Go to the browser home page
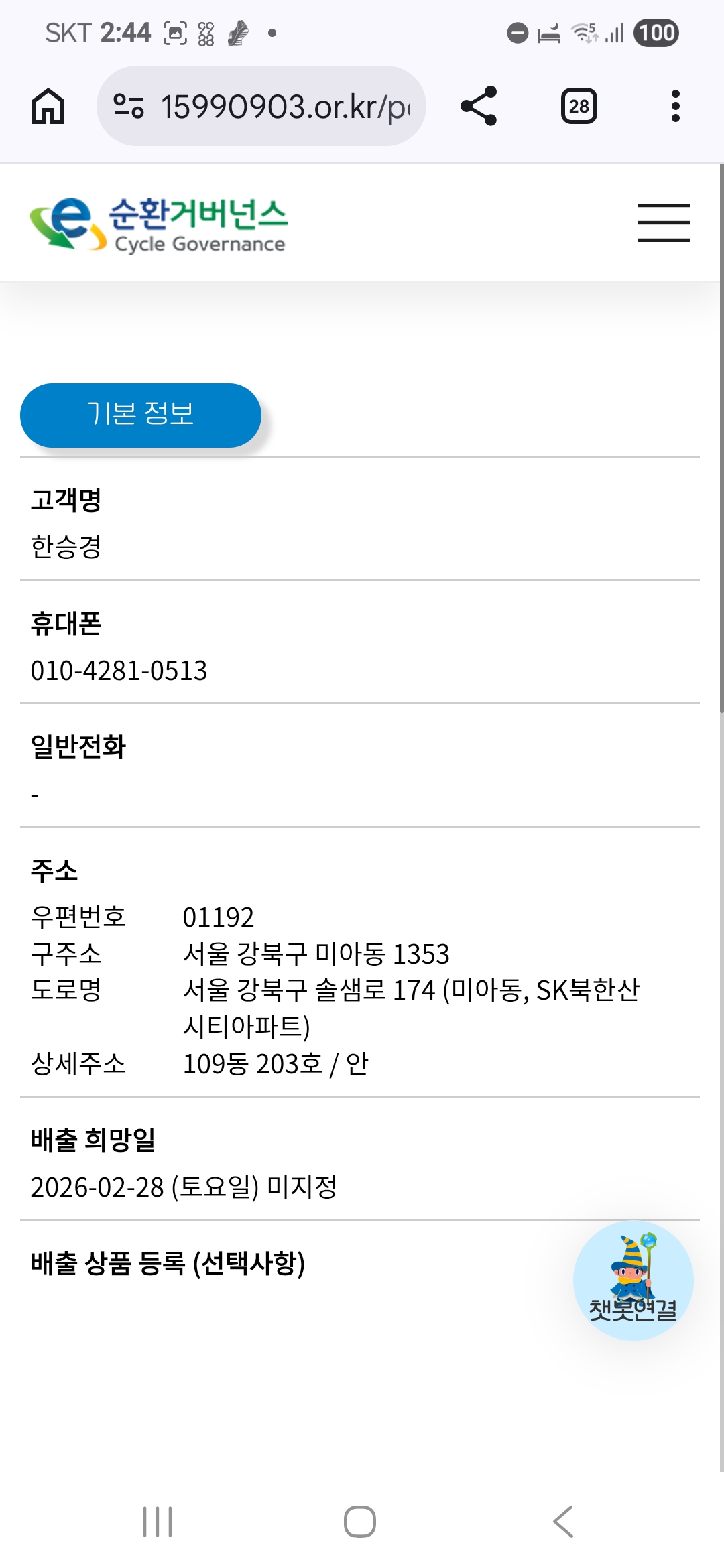The height and width of the screenshot is (1568, 724). pos(48,107)
